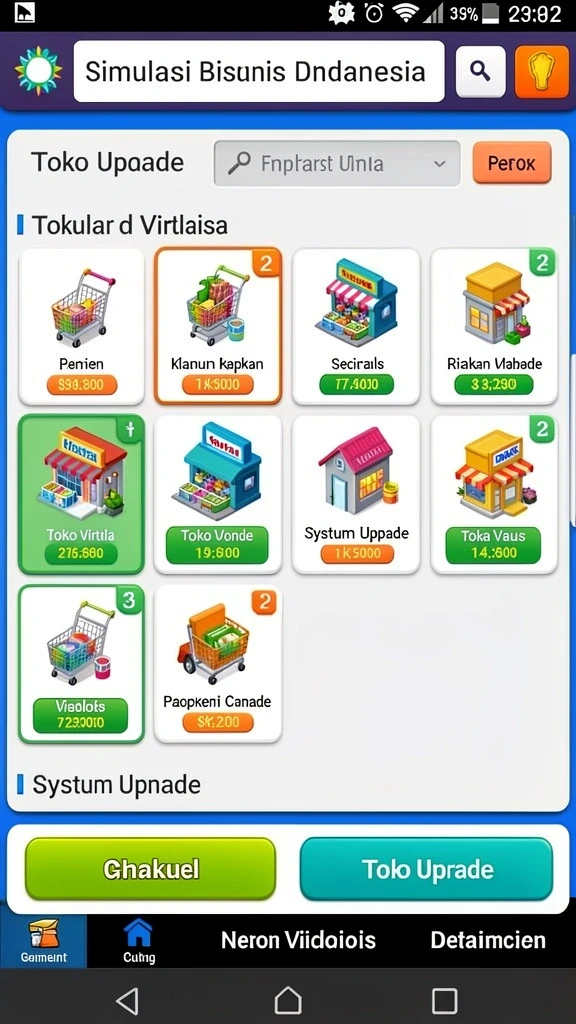Tap the green Ghakuel button
Viewport: 576px width, 1024px height.
pyautogui.click(x=151, y=869)
